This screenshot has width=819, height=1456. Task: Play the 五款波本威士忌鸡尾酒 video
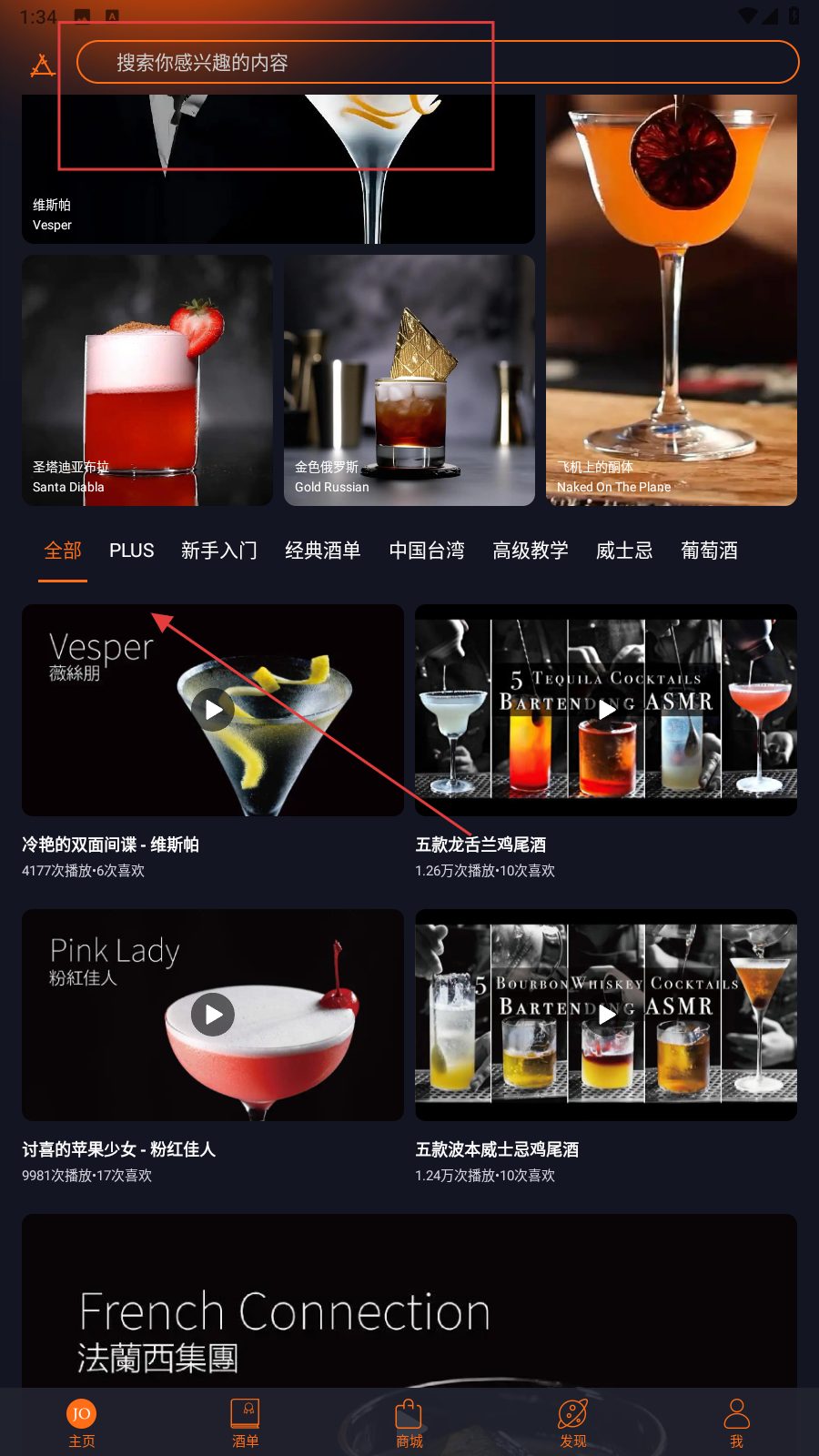(606, 1015)
